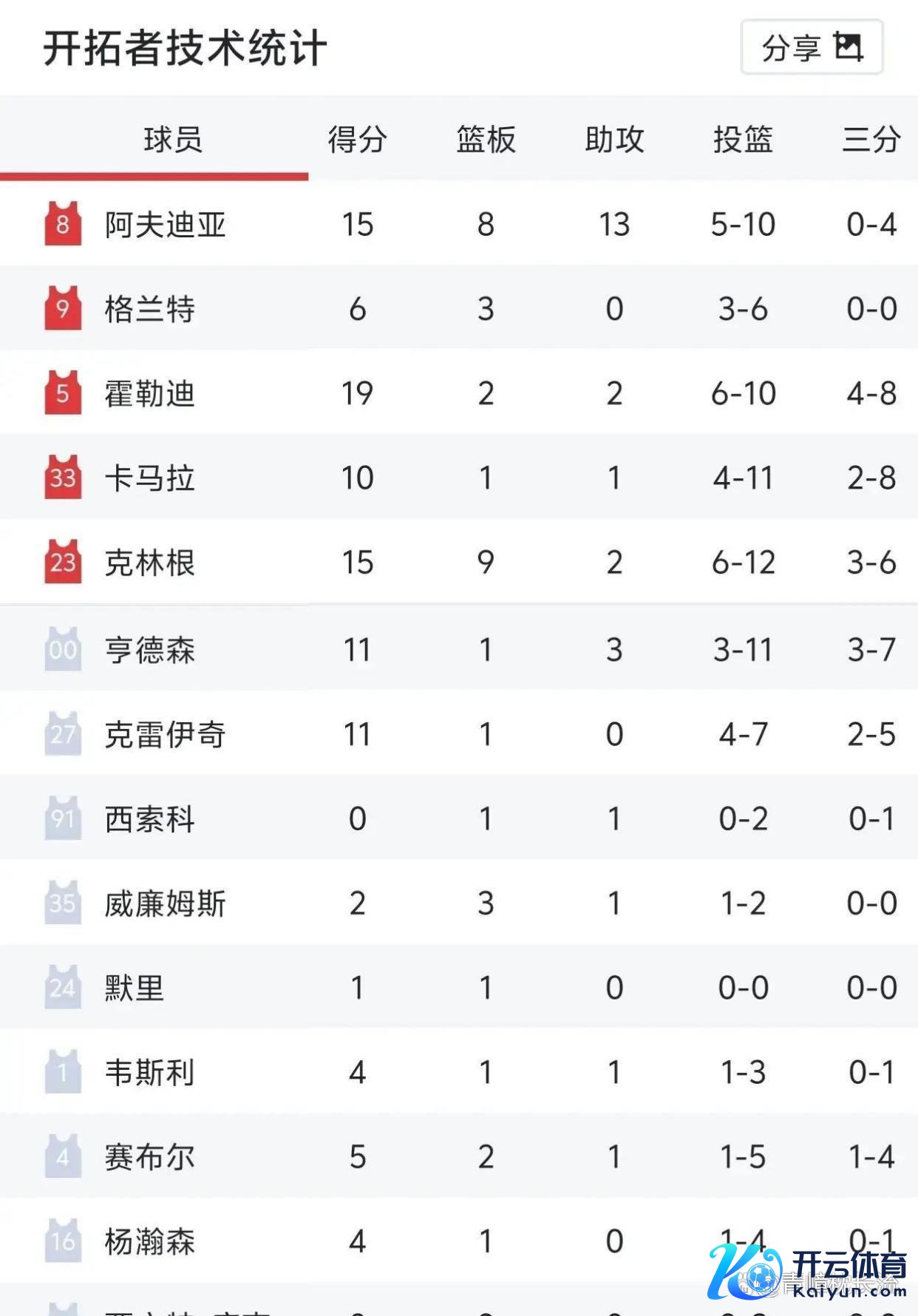Share the Trail Blazers stats table
This screenshot has height=1316, width=918.
point(812,48)
